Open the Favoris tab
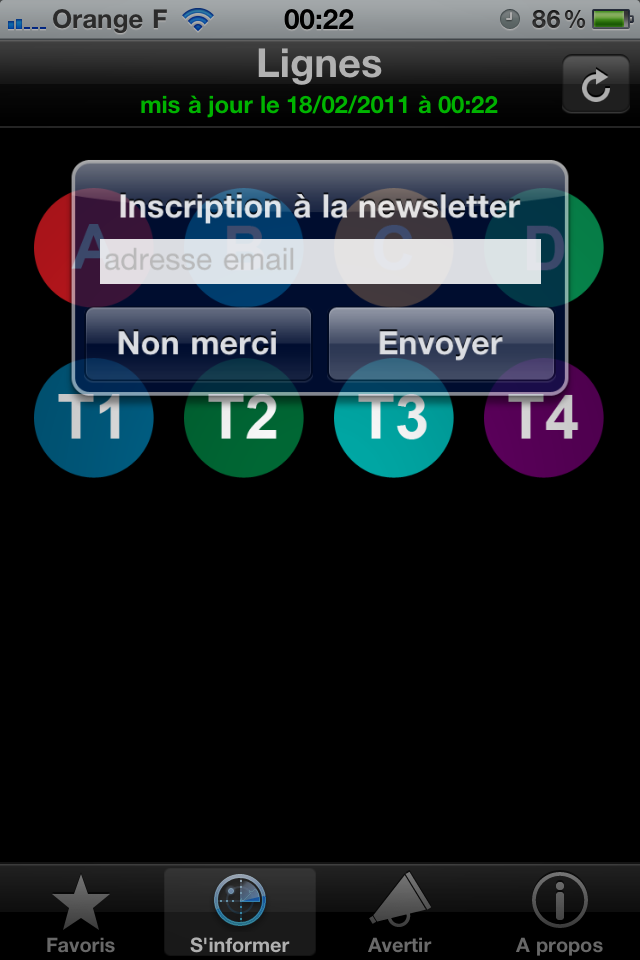The image size is (640, 960). (81, 913)
